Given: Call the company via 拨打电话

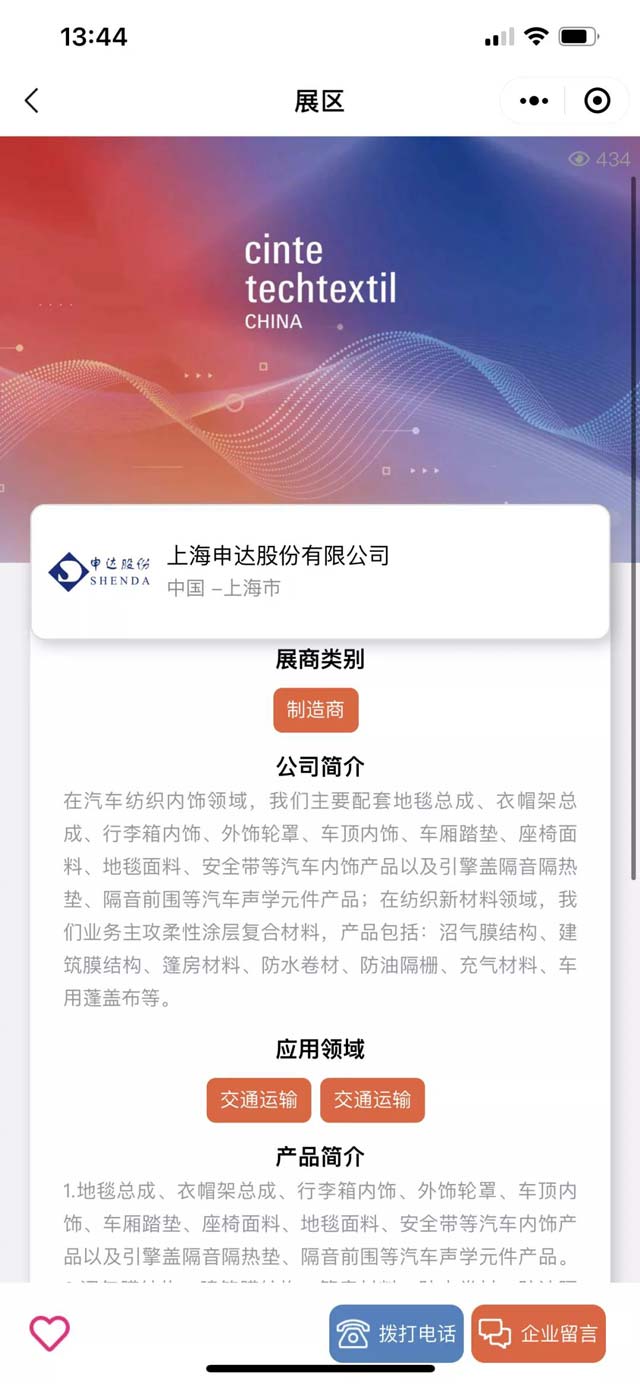Looking at the screenshot, I should (x=397, y=1333).
